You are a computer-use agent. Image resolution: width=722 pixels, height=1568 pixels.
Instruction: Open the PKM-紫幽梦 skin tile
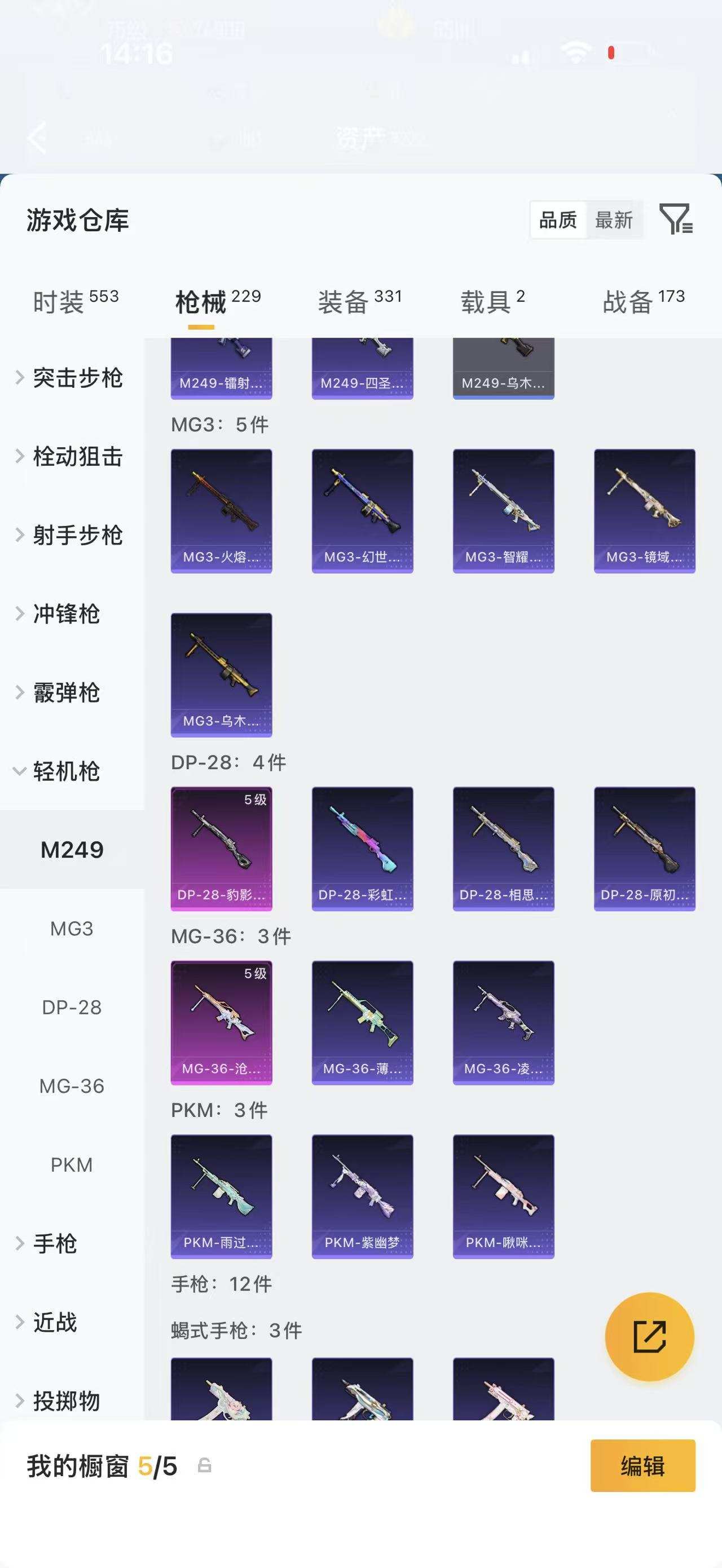click(x=362, y=1196)
